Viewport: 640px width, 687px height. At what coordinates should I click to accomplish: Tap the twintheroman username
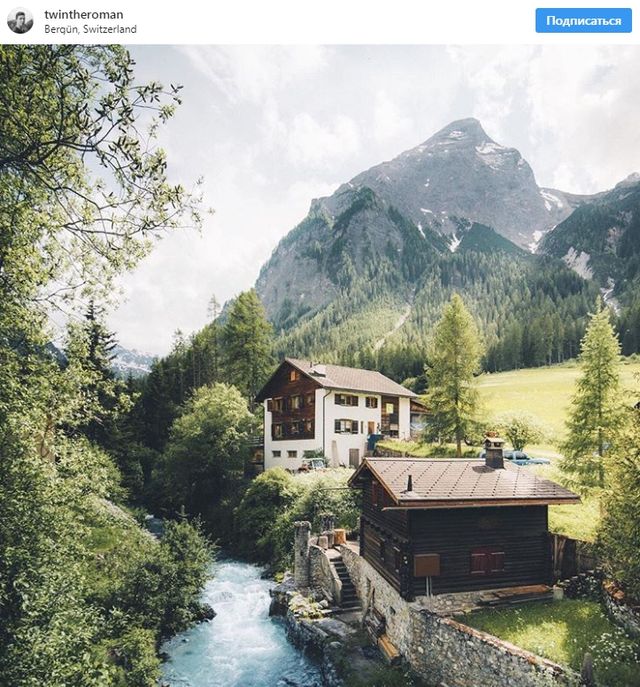coord(84,15)
